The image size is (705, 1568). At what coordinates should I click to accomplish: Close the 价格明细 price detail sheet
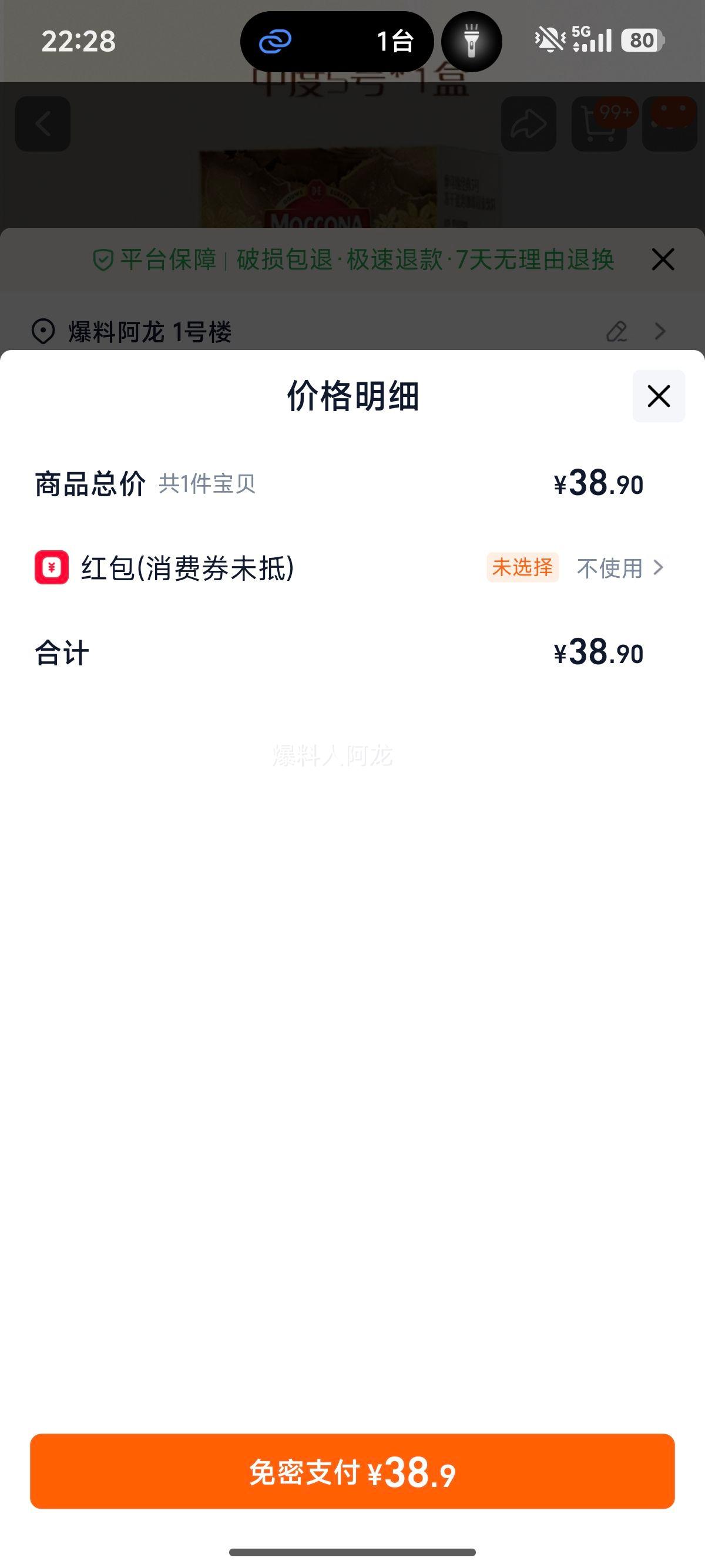point(659,396)
